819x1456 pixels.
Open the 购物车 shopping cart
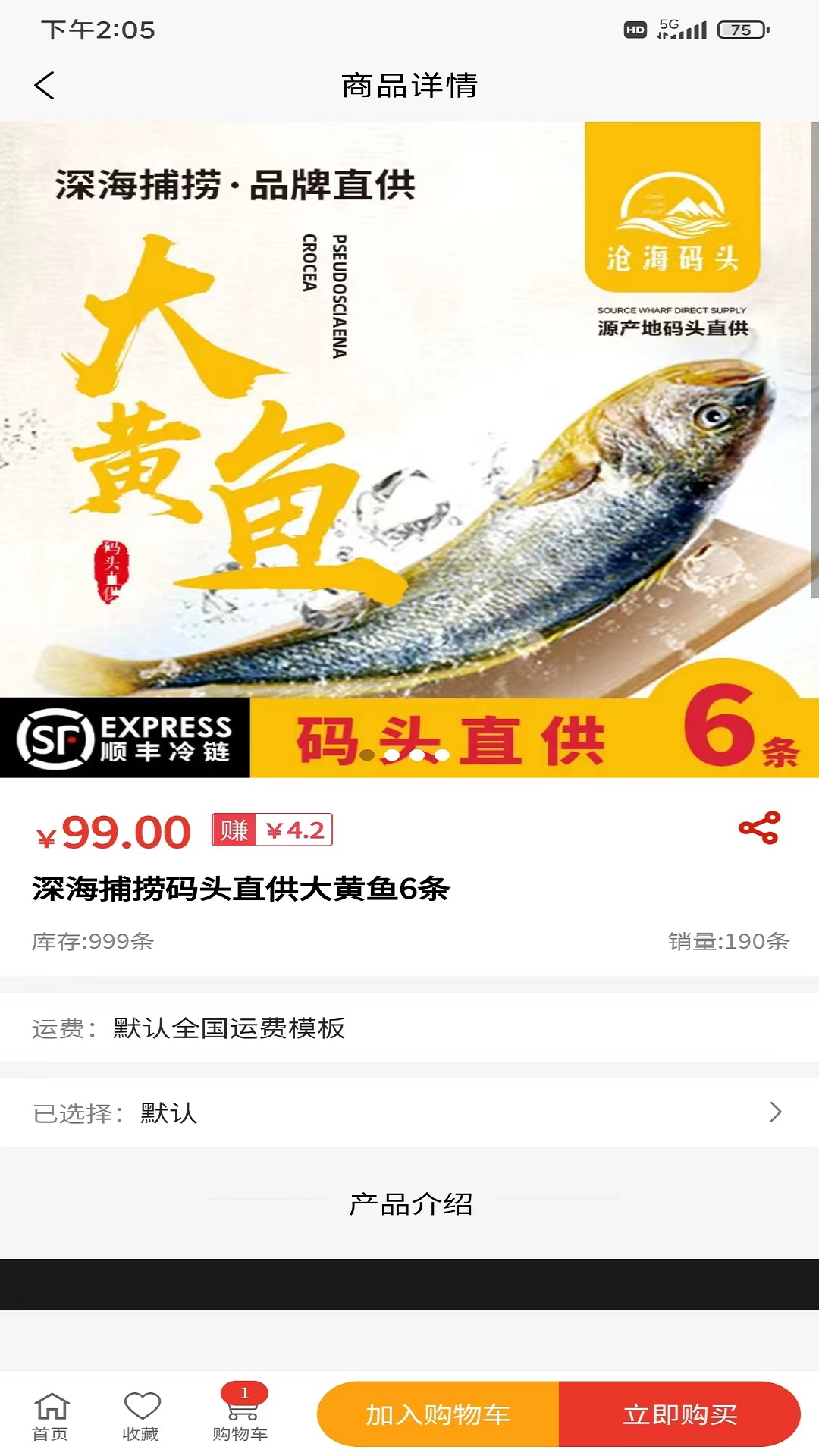click(x=240, y=1416)
